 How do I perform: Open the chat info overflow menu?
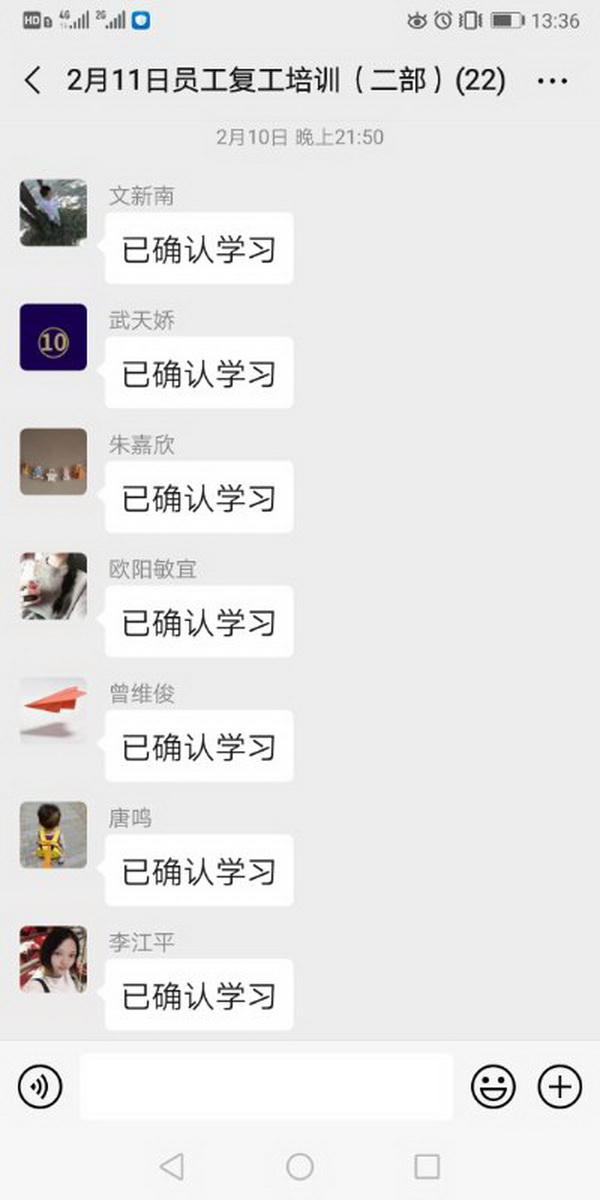(x=552, y=81)
